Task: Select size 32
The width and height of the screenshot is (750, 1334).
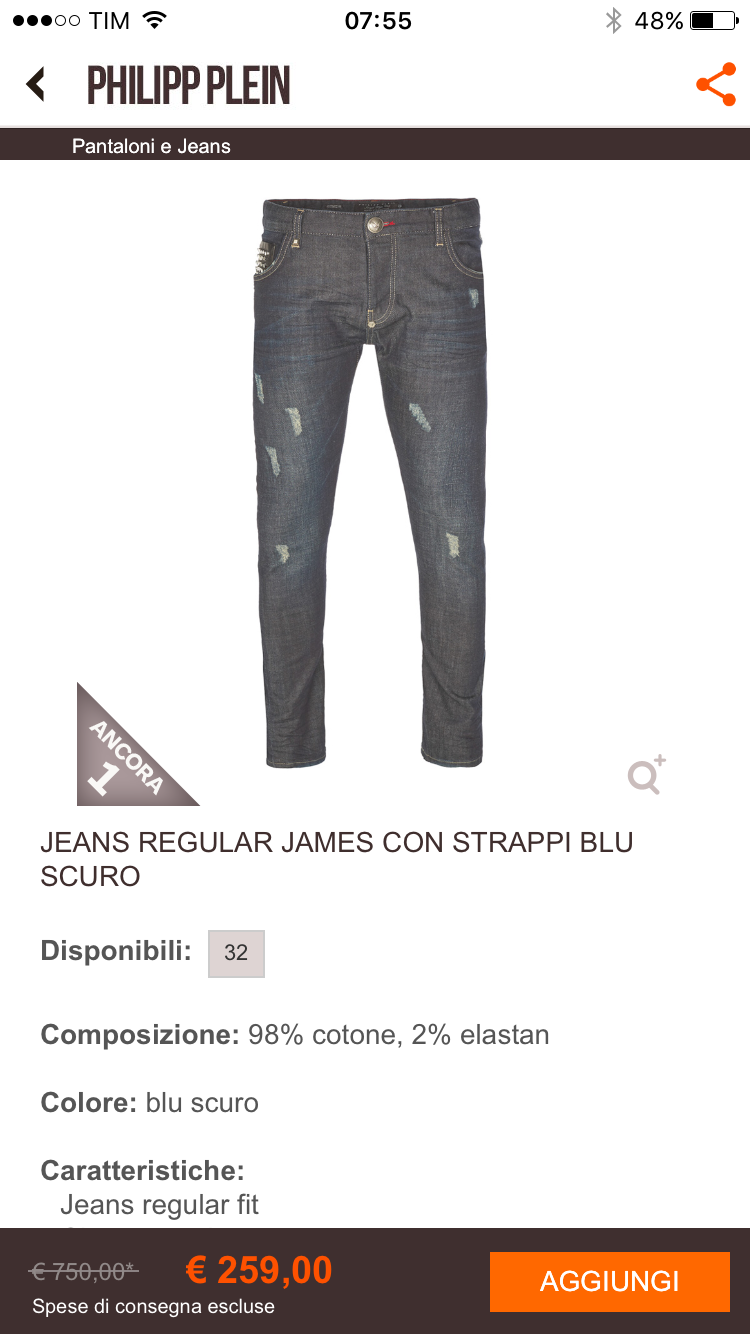Action: (236, 953)
